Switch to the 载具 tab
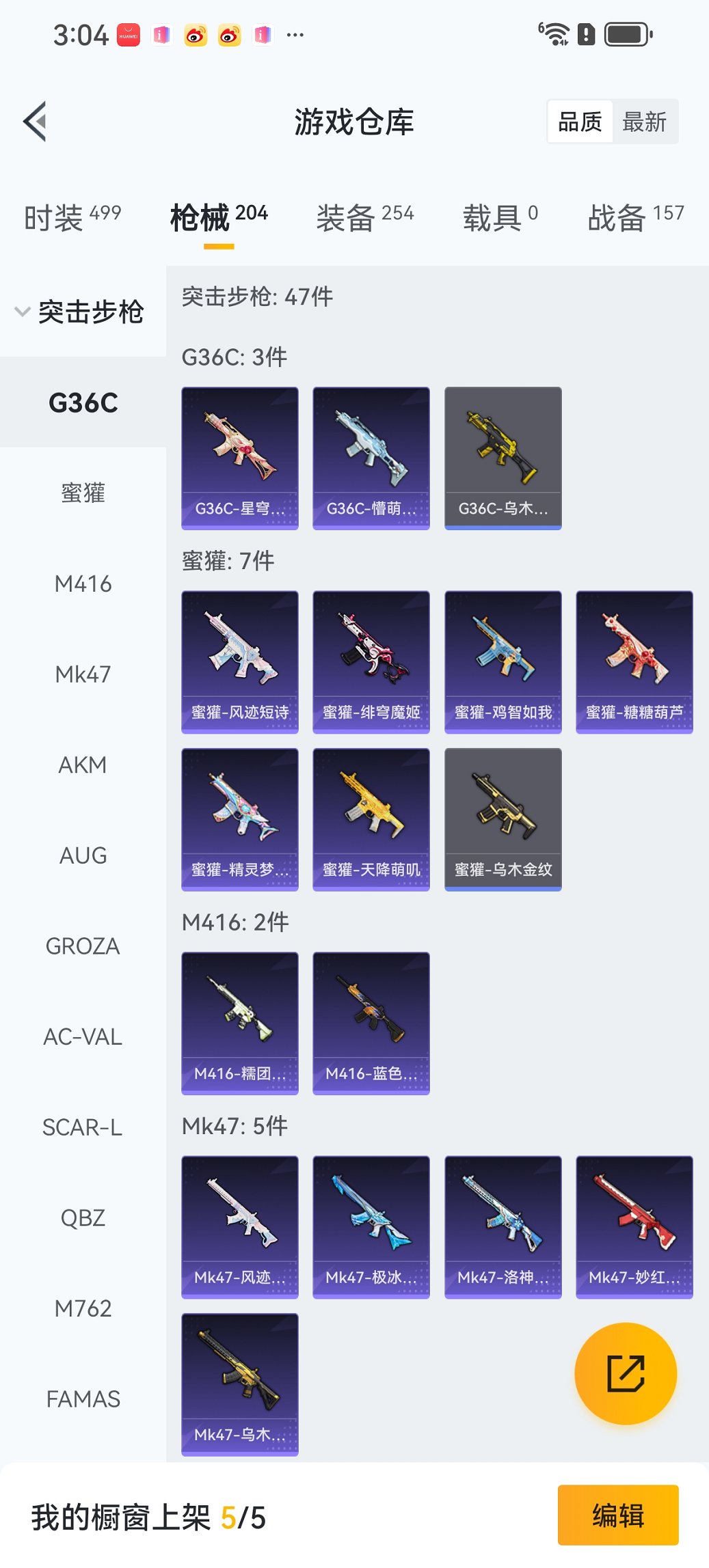The width and height of the screenshot is (709, 1568). (500, 218)
